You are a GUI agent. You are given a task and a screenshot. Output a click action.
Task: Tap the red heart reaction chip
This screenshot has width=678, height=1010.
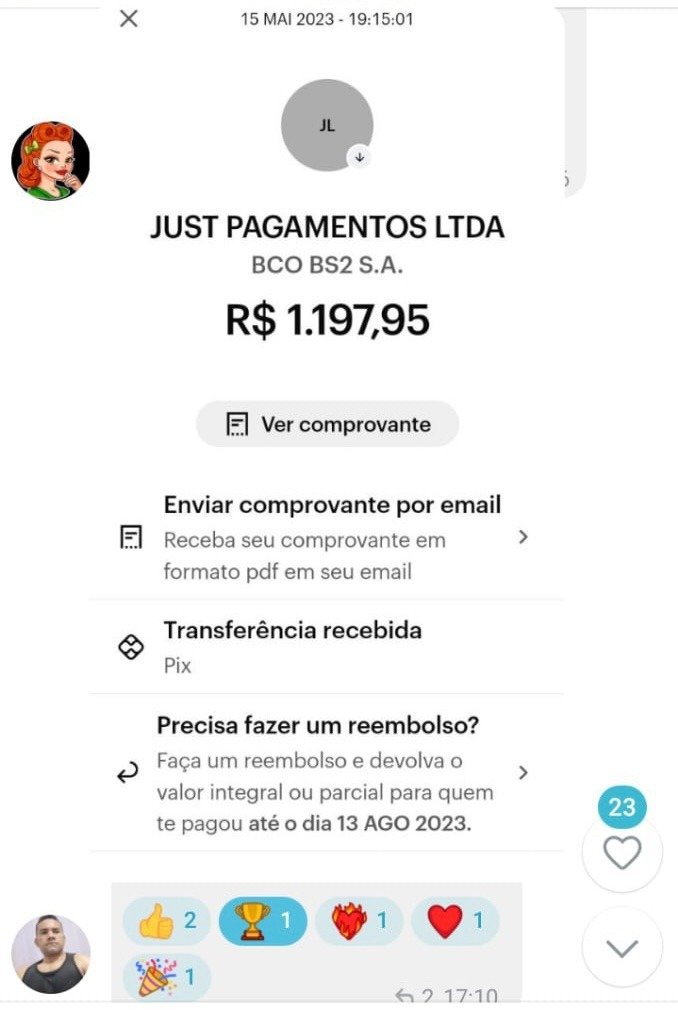coord(455,921)
